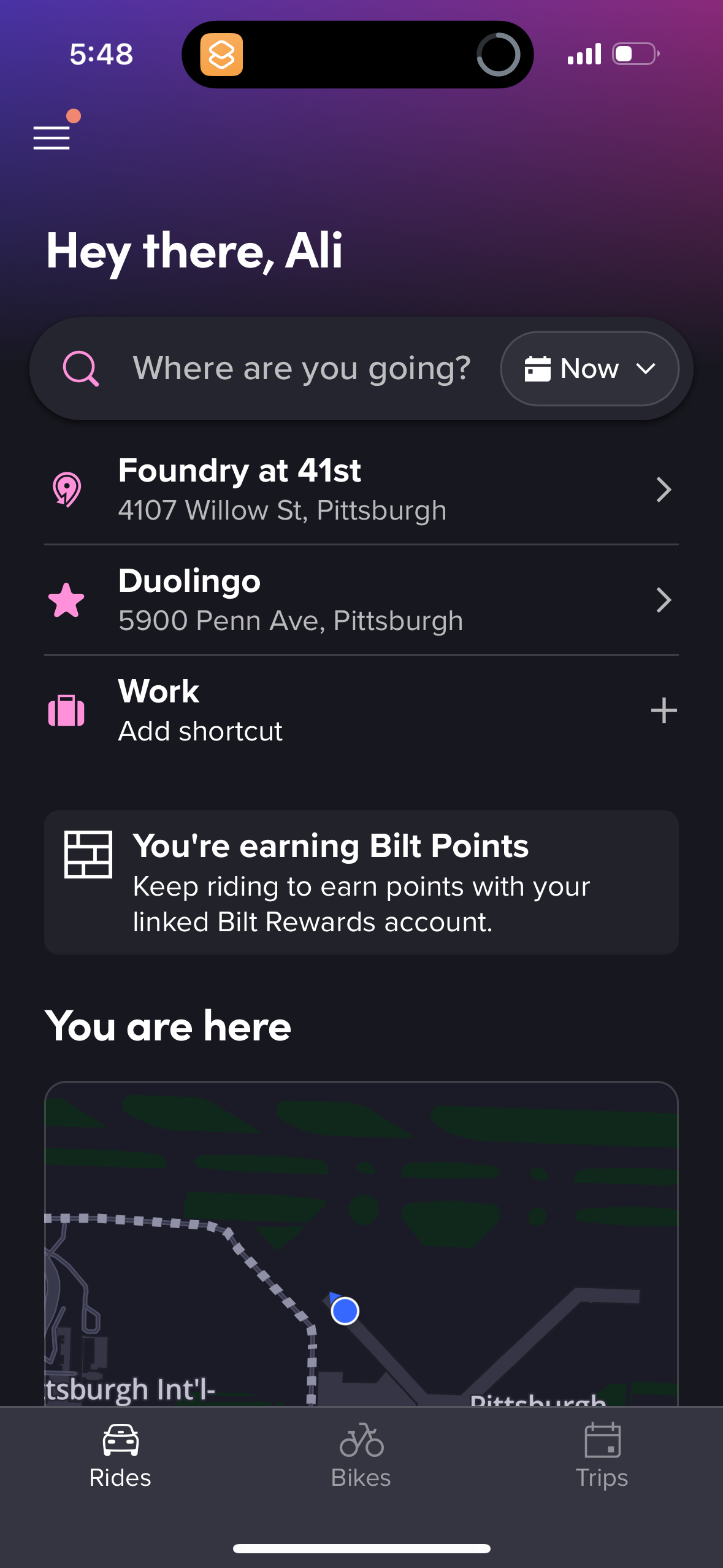Image resolution: width=723 pixels, height=1568 pixels.
Task: Tap the orange shortcut icon in the Dynamic Island
Action: pos(223,55)
